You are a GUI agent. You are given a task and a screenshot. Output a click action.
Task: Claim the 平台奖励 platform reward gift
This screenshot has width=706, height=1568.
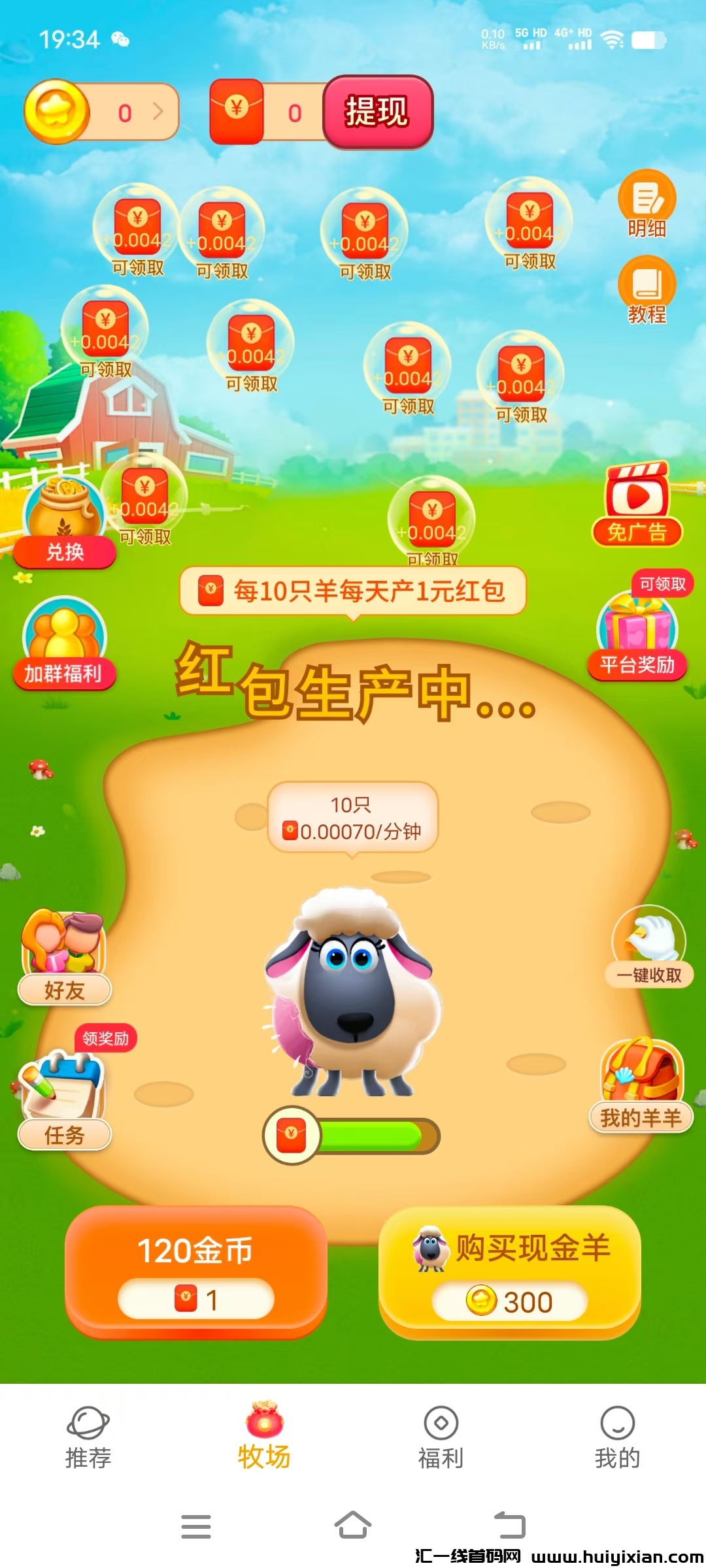[x=637, y=634]
